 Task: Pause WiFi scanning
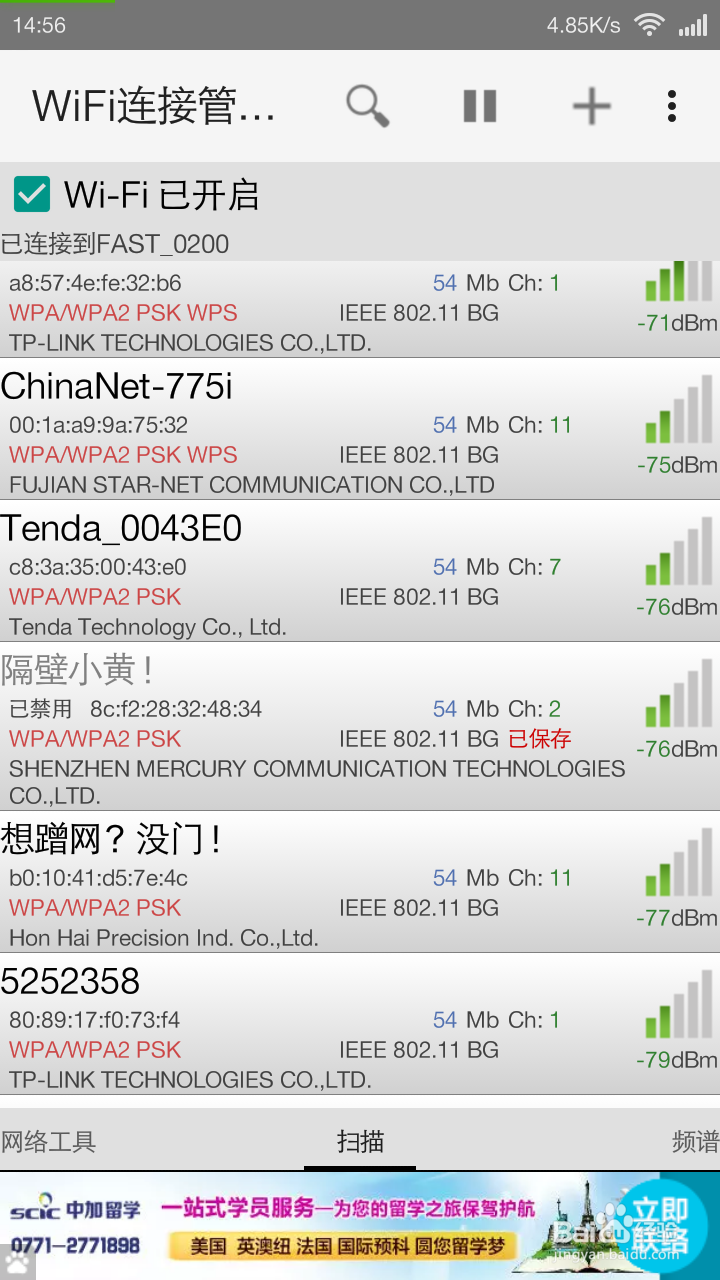coord(480,106)
